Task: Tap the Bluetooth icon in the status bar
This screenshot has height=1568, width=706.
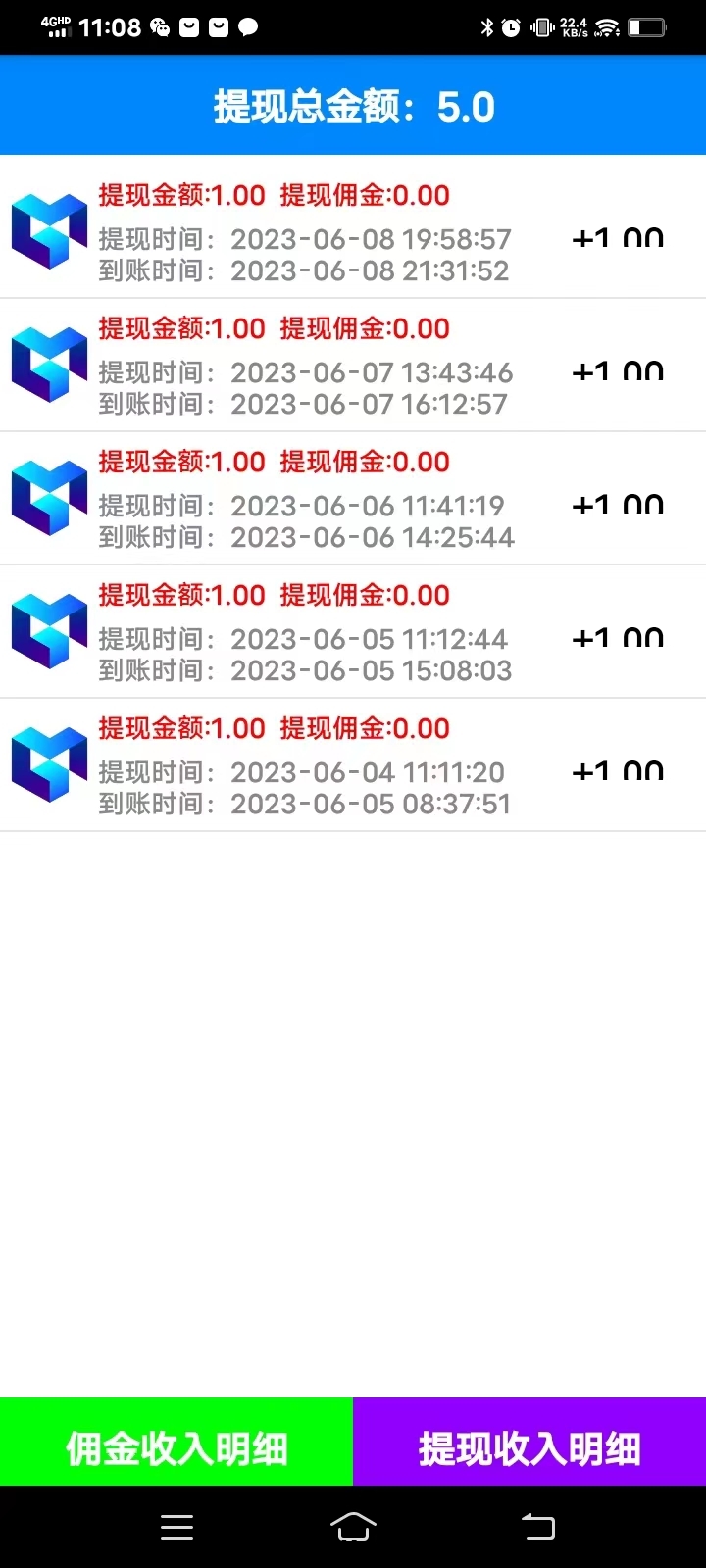Action: pyautogui.click(x=487, y=26)
